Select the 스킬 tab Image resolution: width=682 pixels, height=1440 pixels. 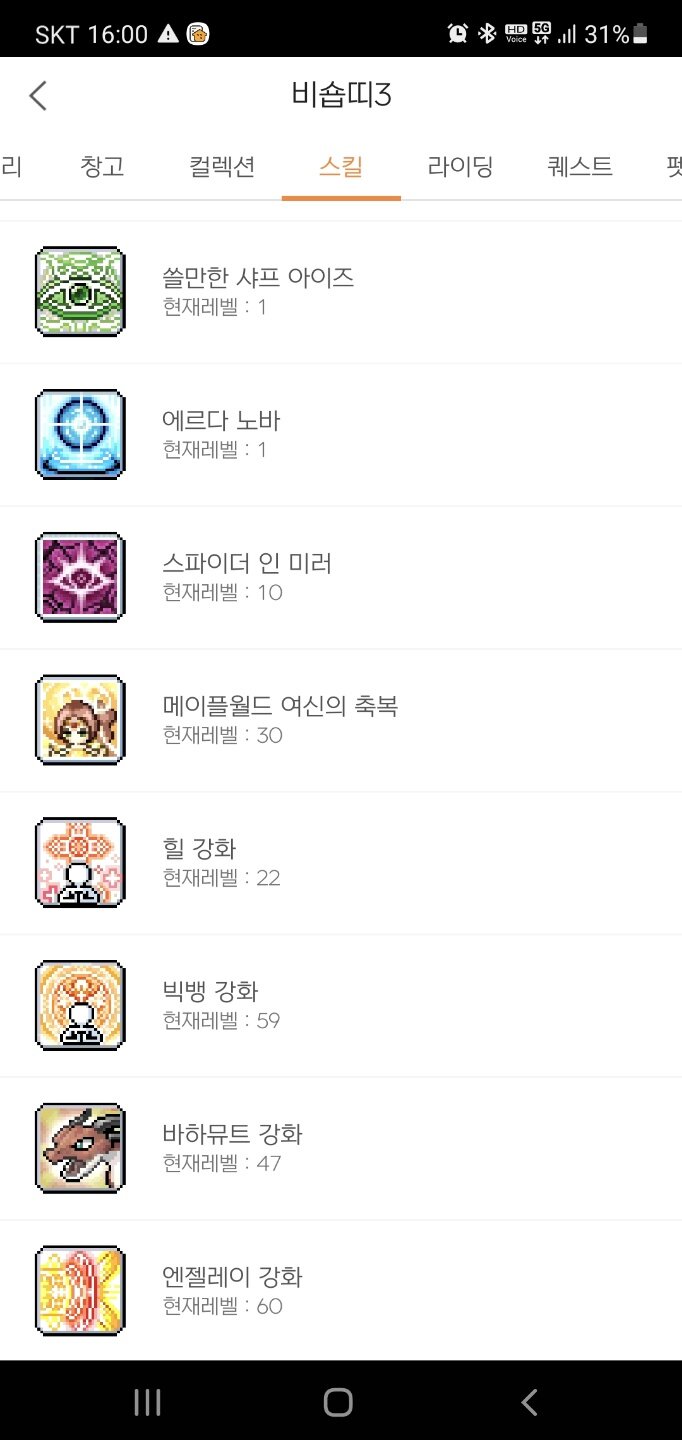point(341,166)
